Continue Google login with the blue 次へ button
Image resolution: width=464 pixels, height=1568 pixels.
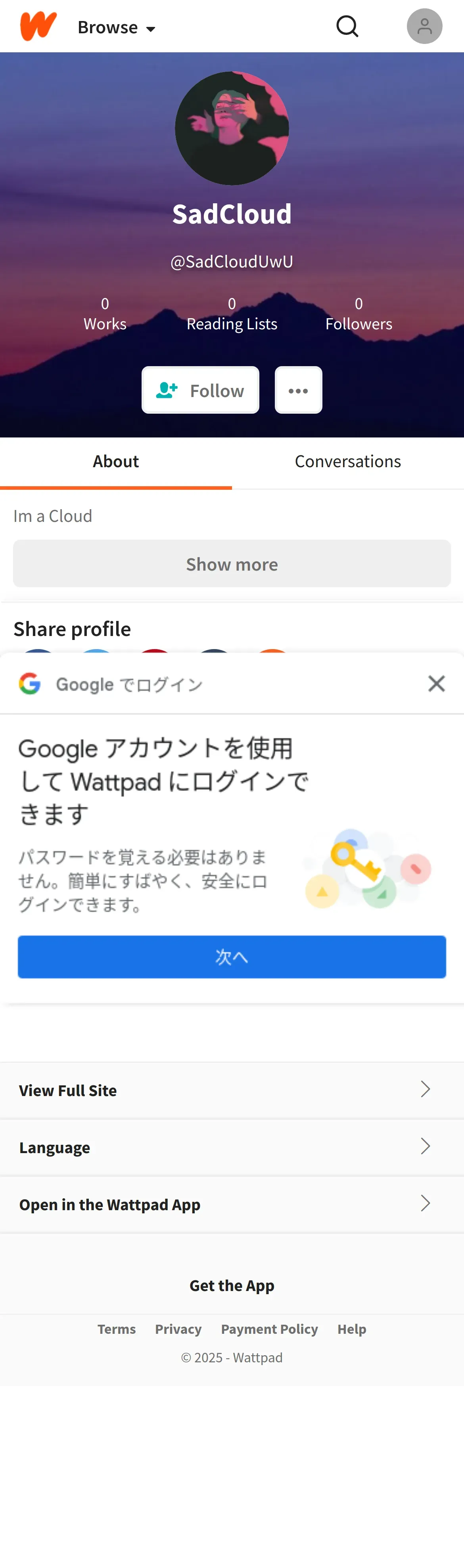tap(232, 957)
